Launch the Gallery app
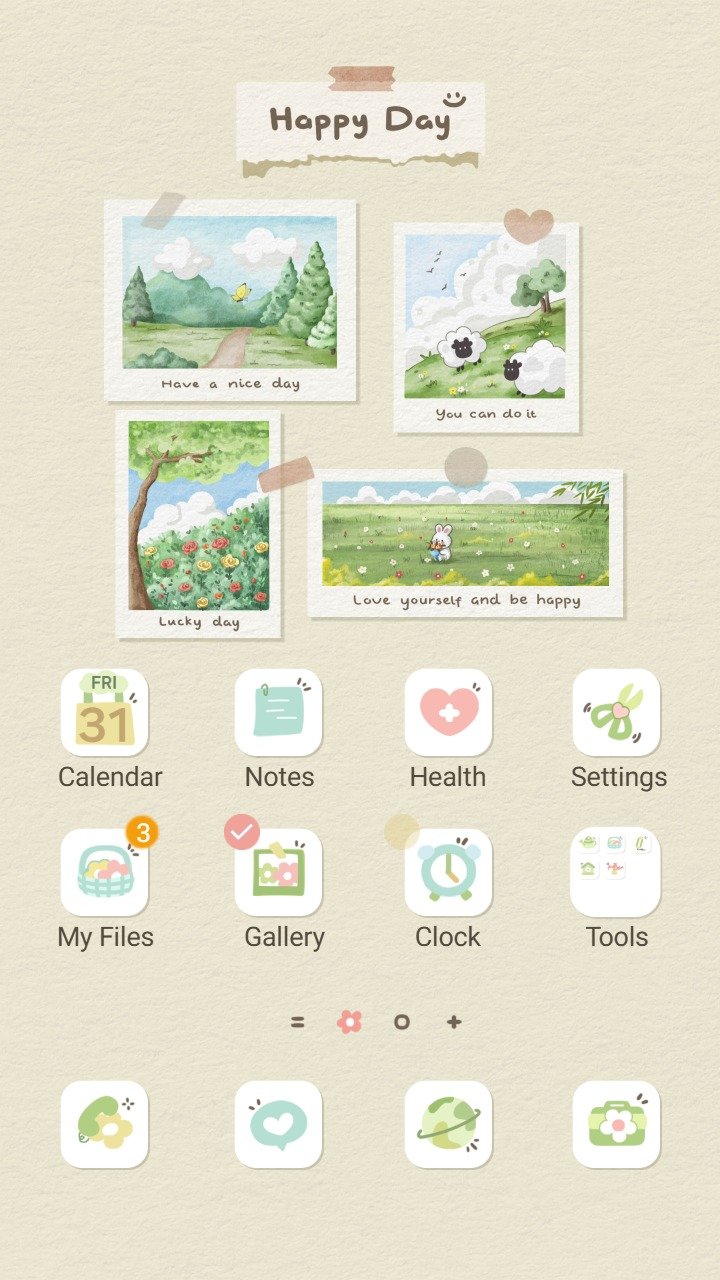720x1280 pixels. click(x=278, y=873)
